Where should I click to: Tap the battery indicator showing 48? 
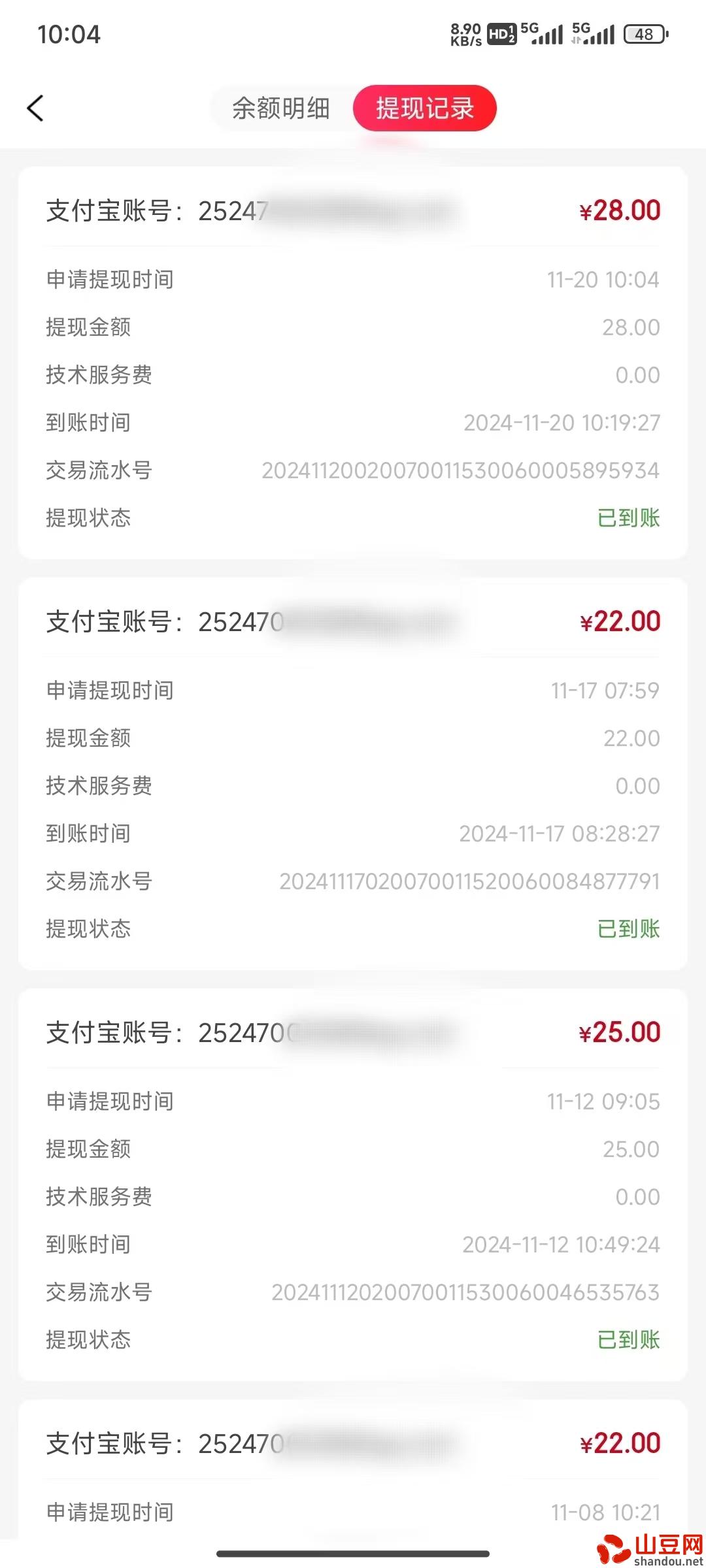click(x=643, y=33)
